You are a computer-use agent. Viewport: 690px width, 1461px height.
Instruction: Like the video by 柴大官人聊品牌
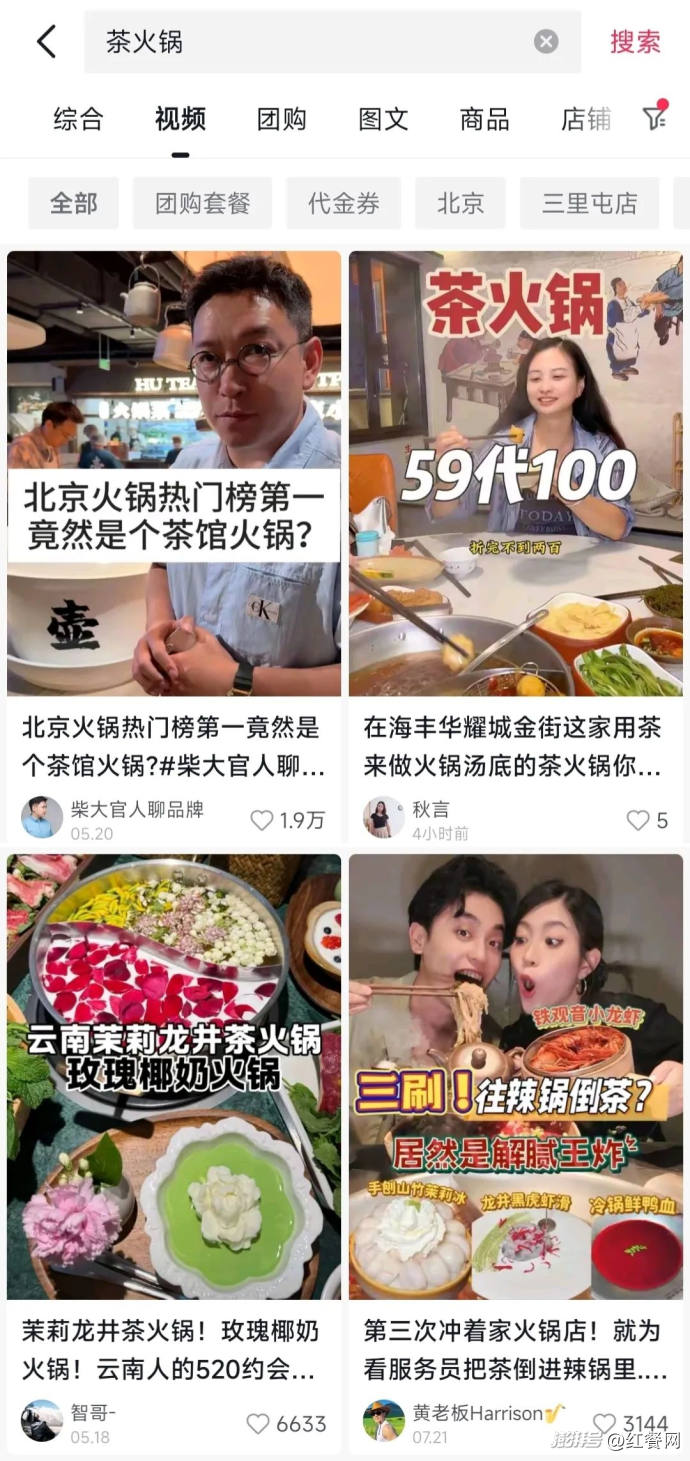262,820
